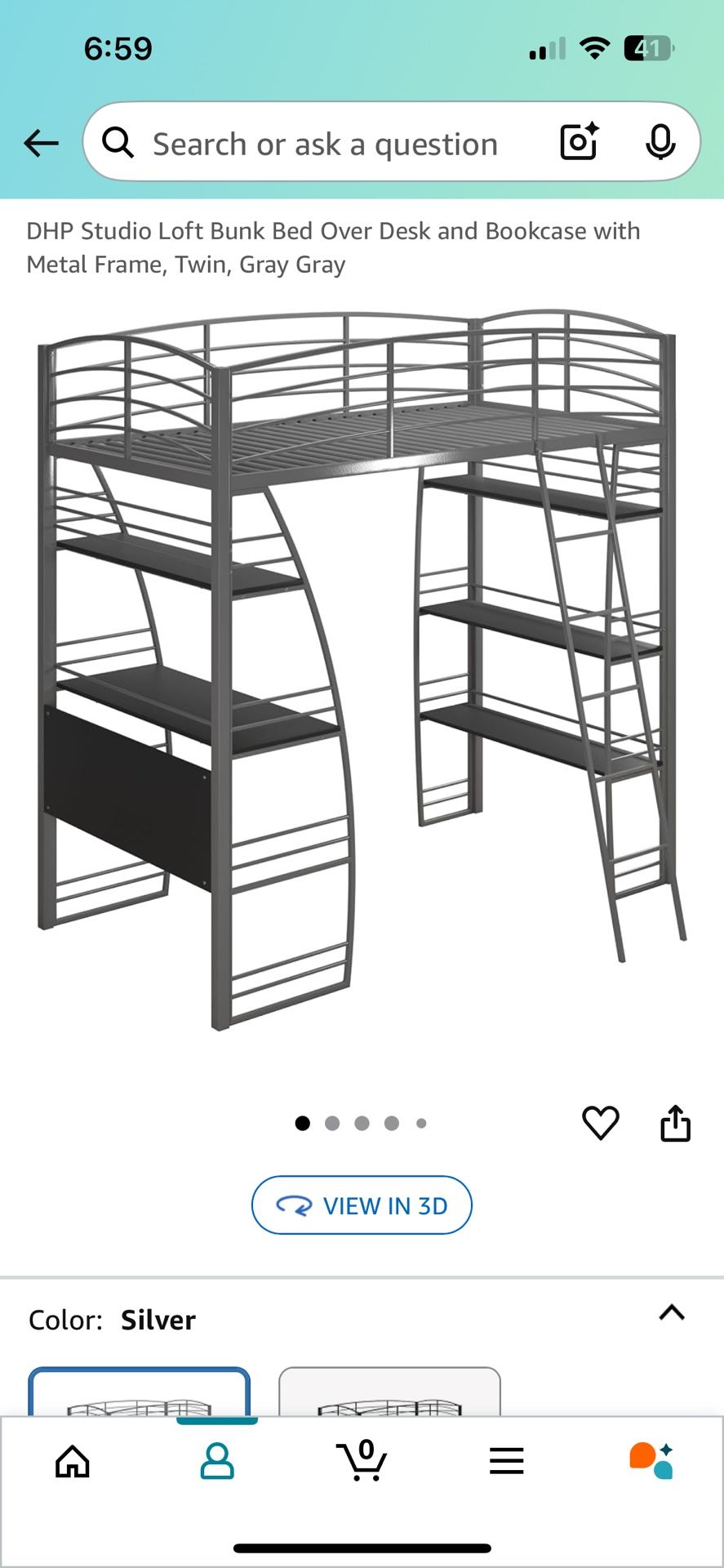Collapse the Color selection section
Image resolution: width=724 pixels, height=1568 pixels.
pos(671,1312)
